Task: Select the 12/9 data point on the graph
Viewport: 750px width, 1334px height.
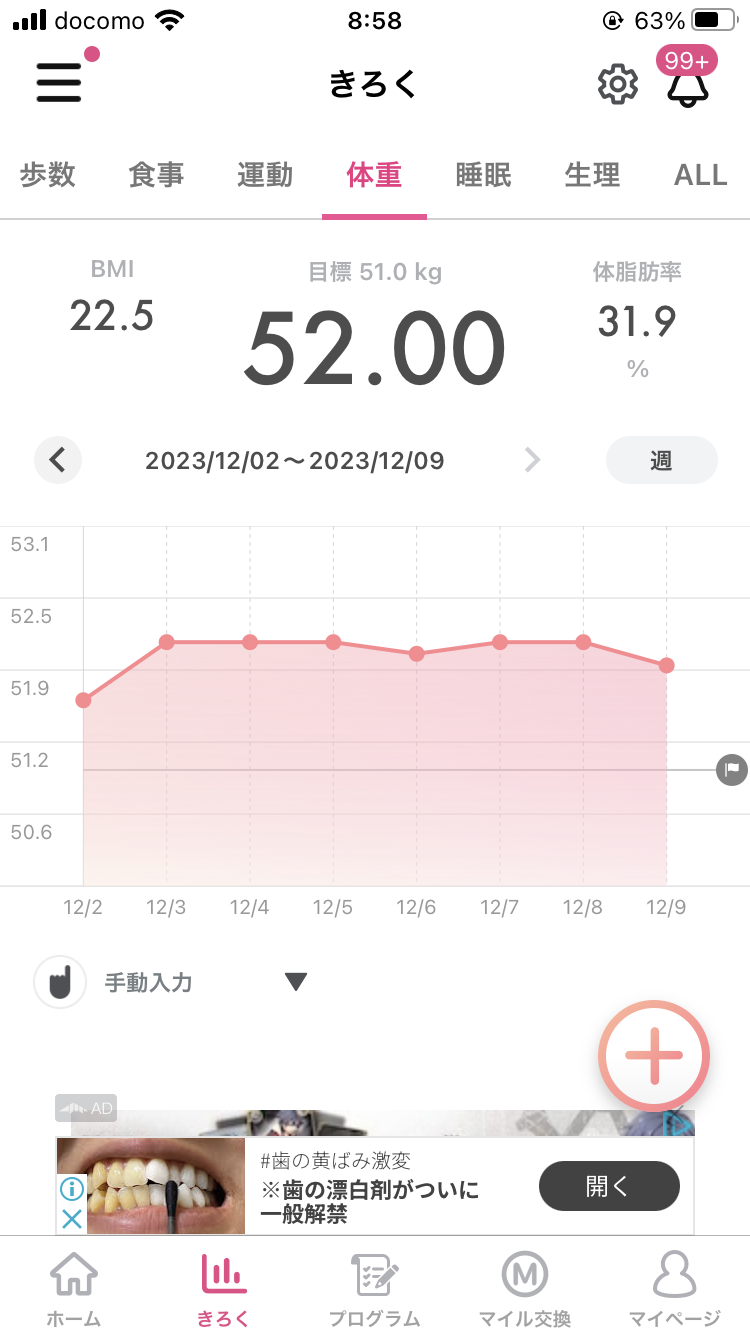Action: (x=666, y=665)
